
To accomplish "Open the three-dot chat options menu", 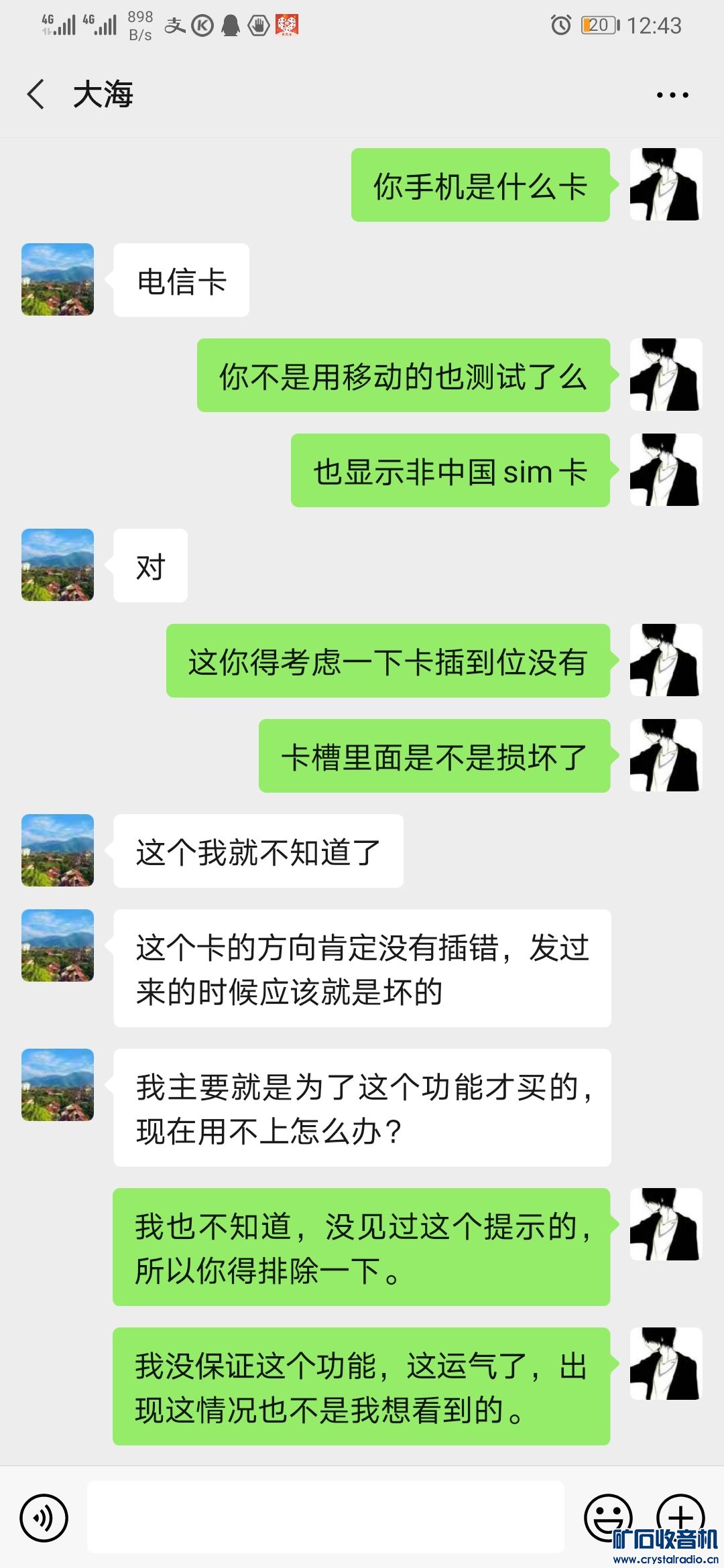I will [x=672, y=95].
